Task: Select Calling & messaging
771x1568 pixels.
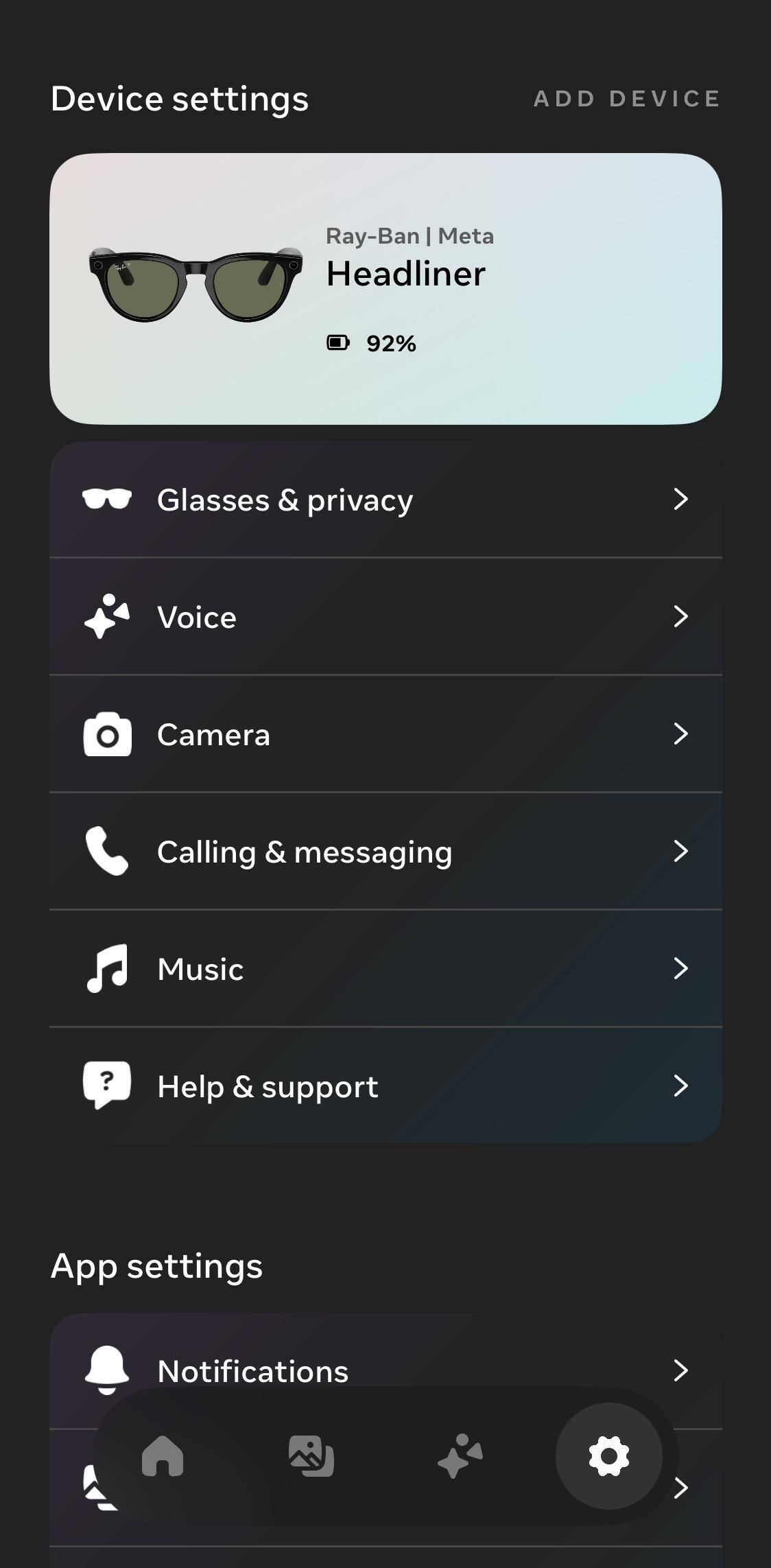Action: tap(385, 852)
